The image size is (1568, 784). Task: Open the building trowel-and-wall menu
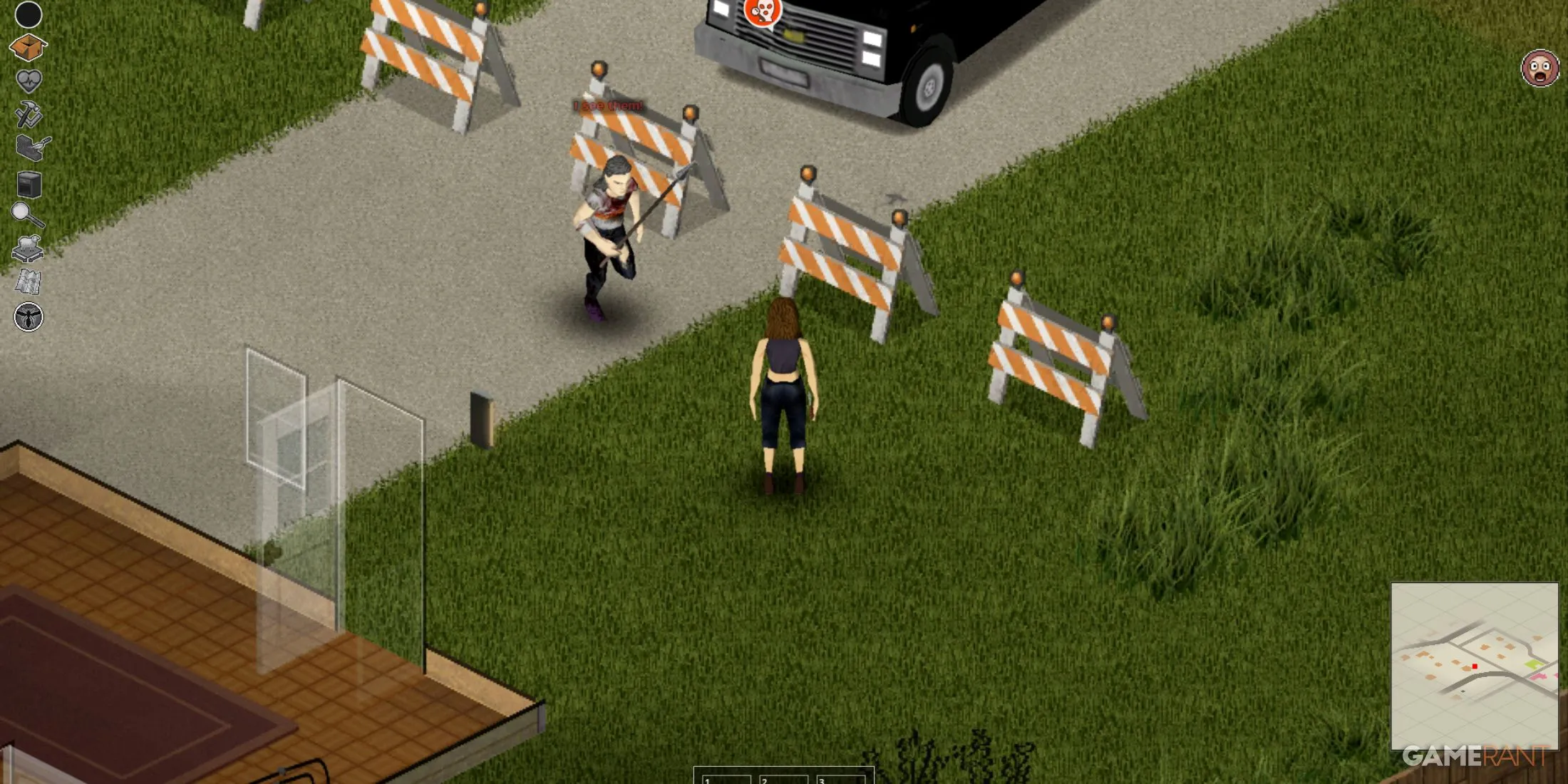[x=32, y=148]
